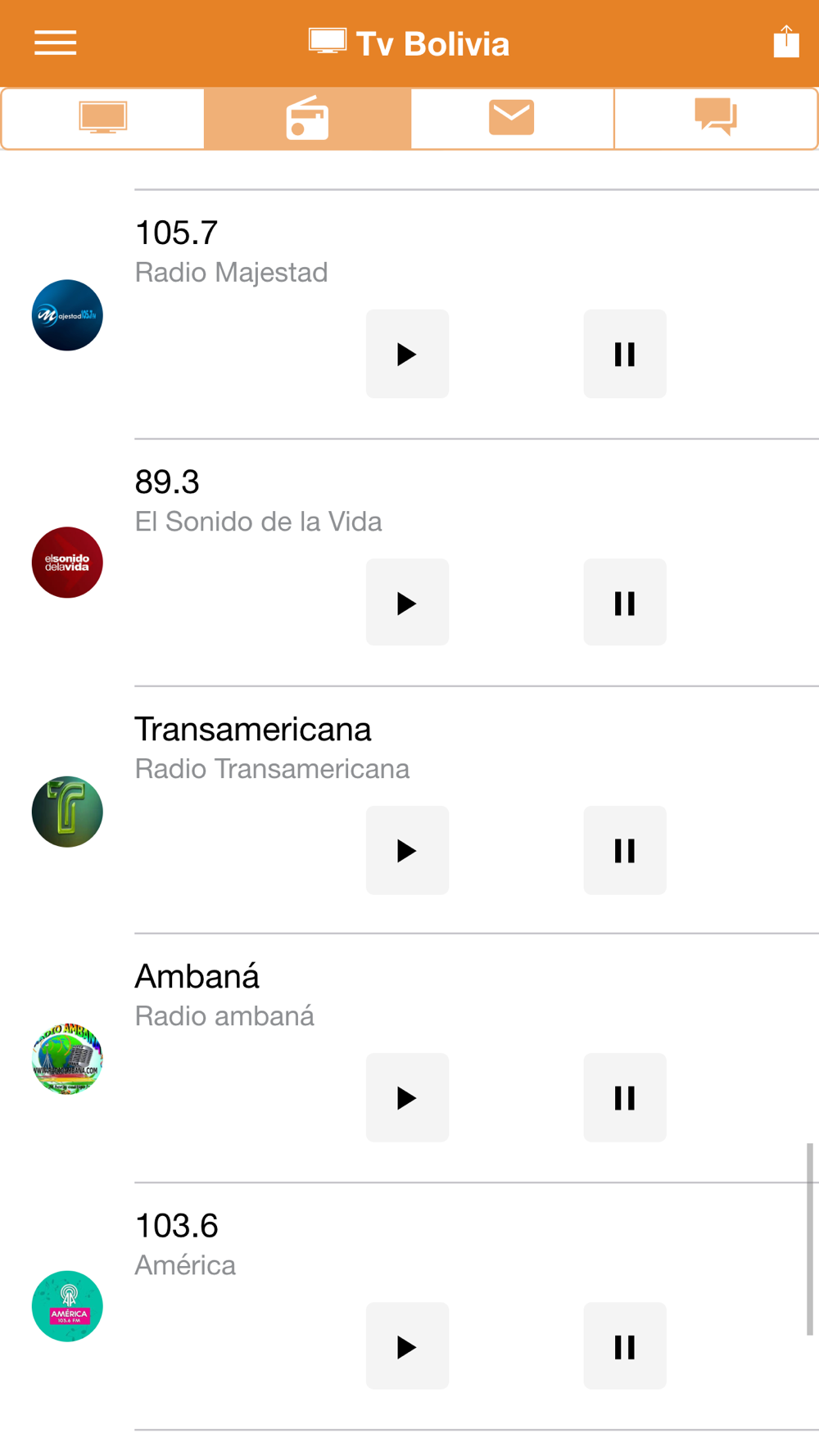Viewport: 819px width, 1456px height.
Task: Select the radio stations tab
Action: click(307, 119)
